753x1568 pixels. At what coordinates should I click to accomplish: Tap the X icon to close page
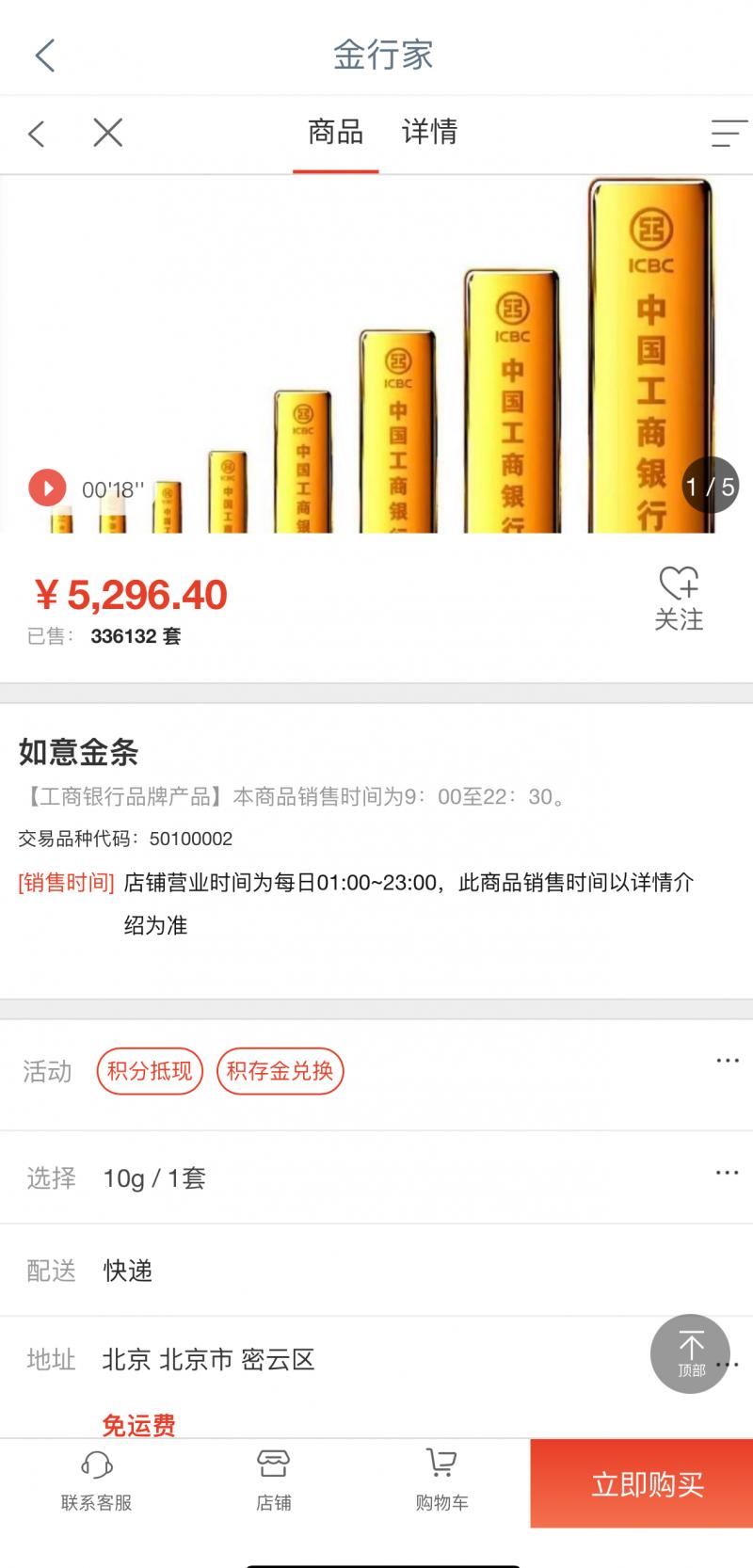tap(106, 133)
